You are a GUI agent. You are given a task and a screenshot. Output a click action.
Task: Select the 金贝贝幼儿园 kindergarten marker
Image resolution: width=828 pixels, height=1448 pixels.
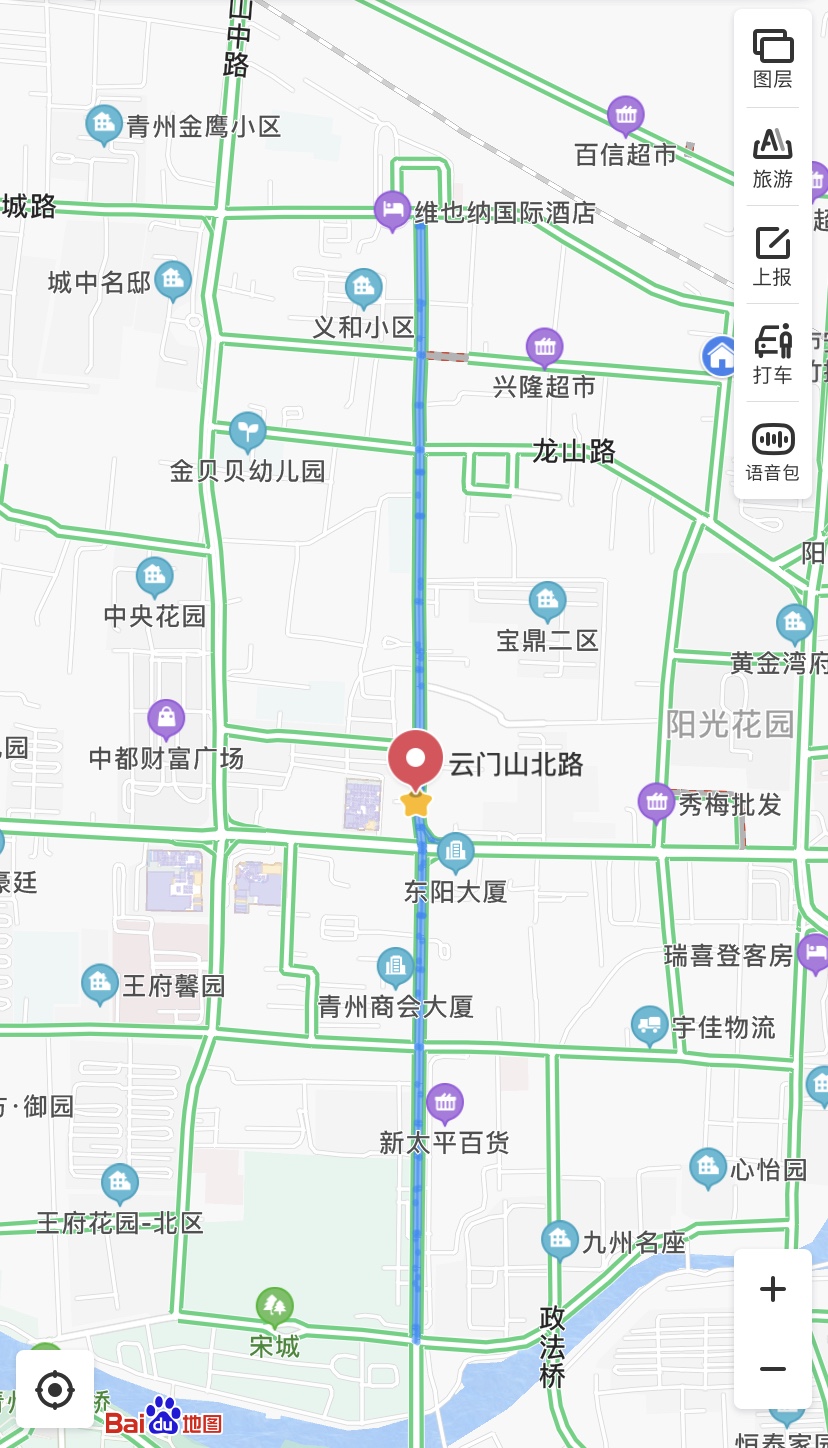[247, 431]
